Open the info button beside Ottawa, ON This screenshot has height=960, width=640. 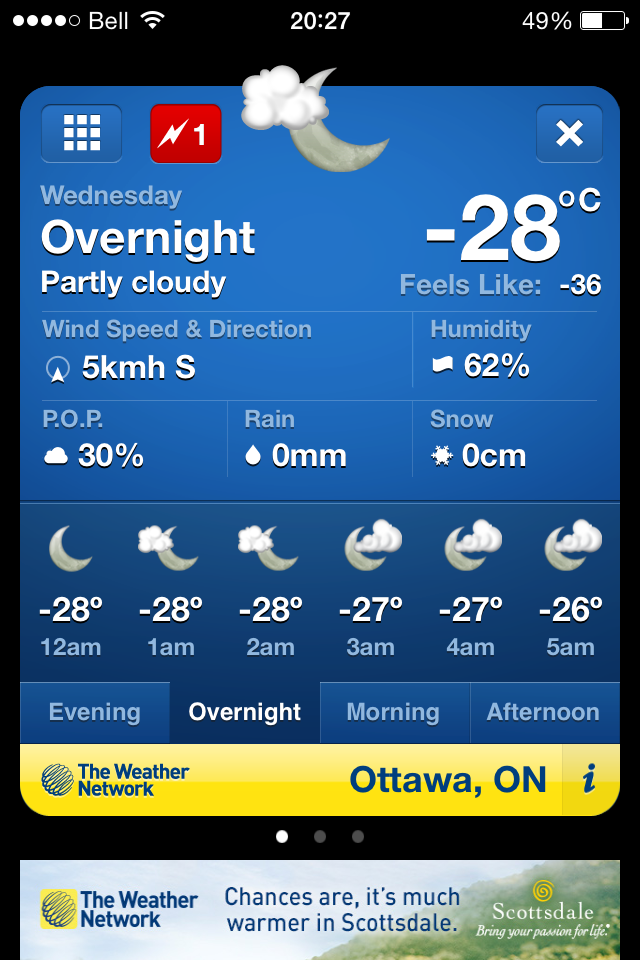pos(590,779)
